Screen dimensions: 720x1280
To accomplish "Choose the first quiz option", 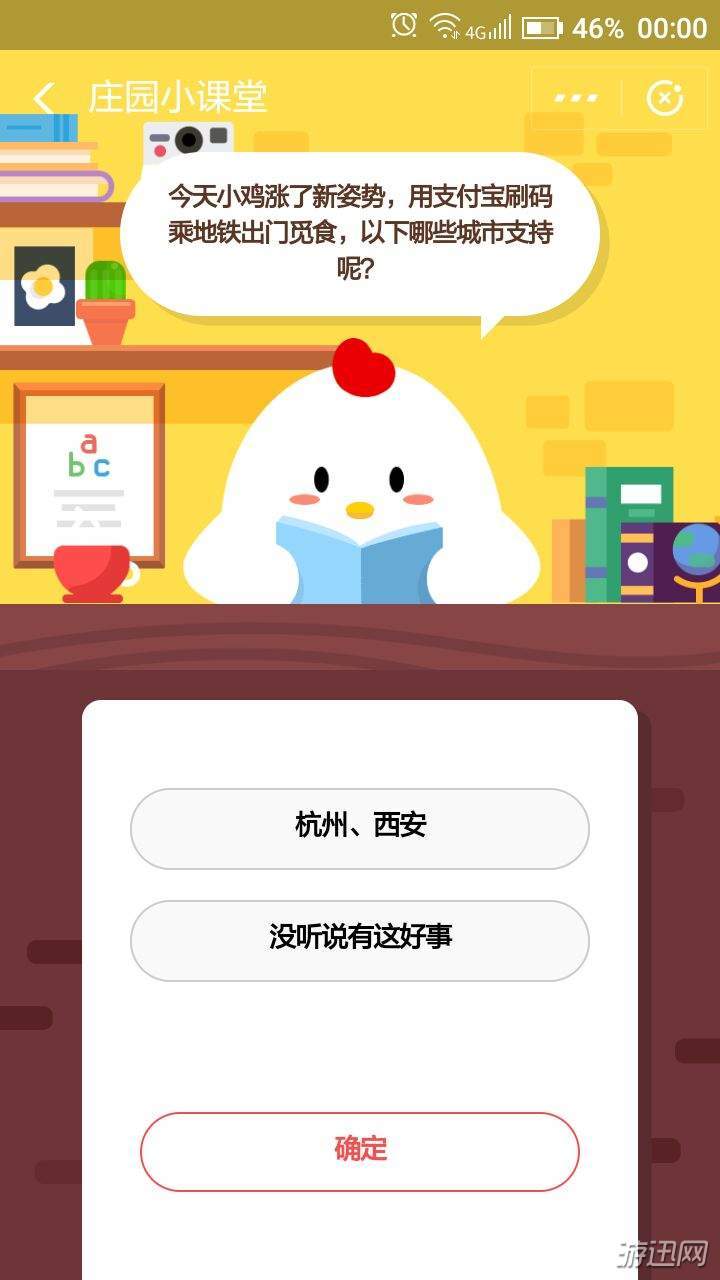I will click(358, 828).
